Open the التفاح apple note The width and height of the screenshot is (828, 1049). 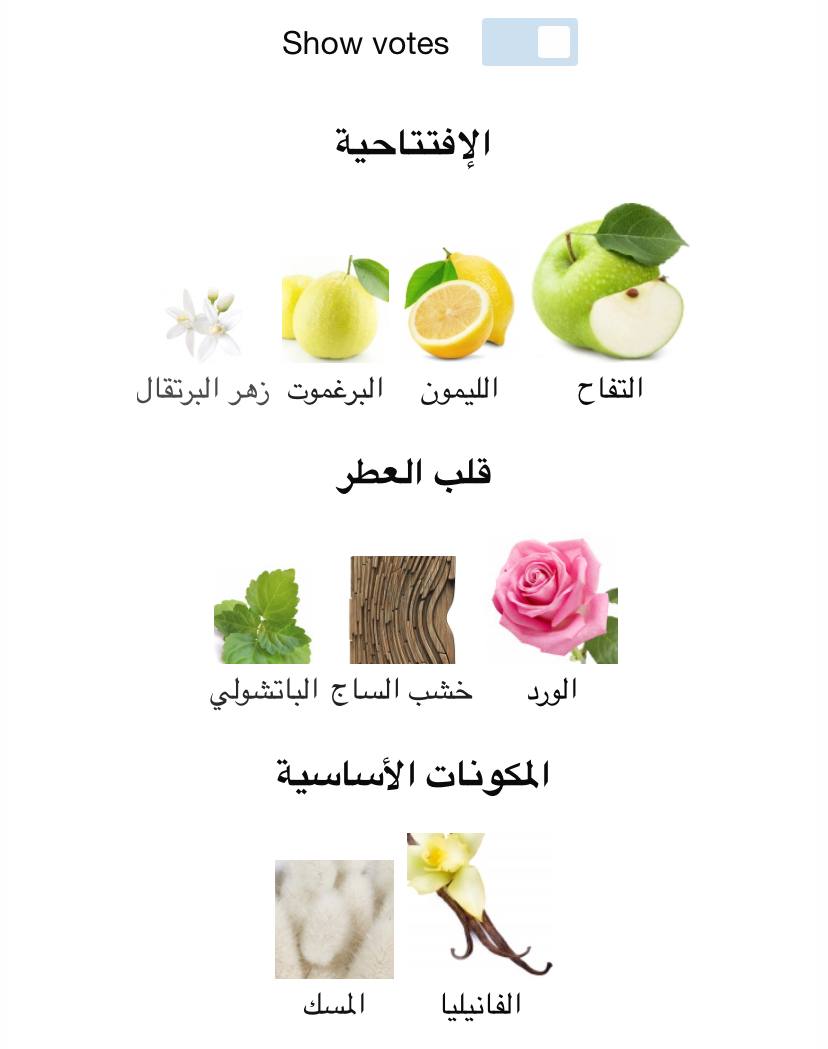609,283
